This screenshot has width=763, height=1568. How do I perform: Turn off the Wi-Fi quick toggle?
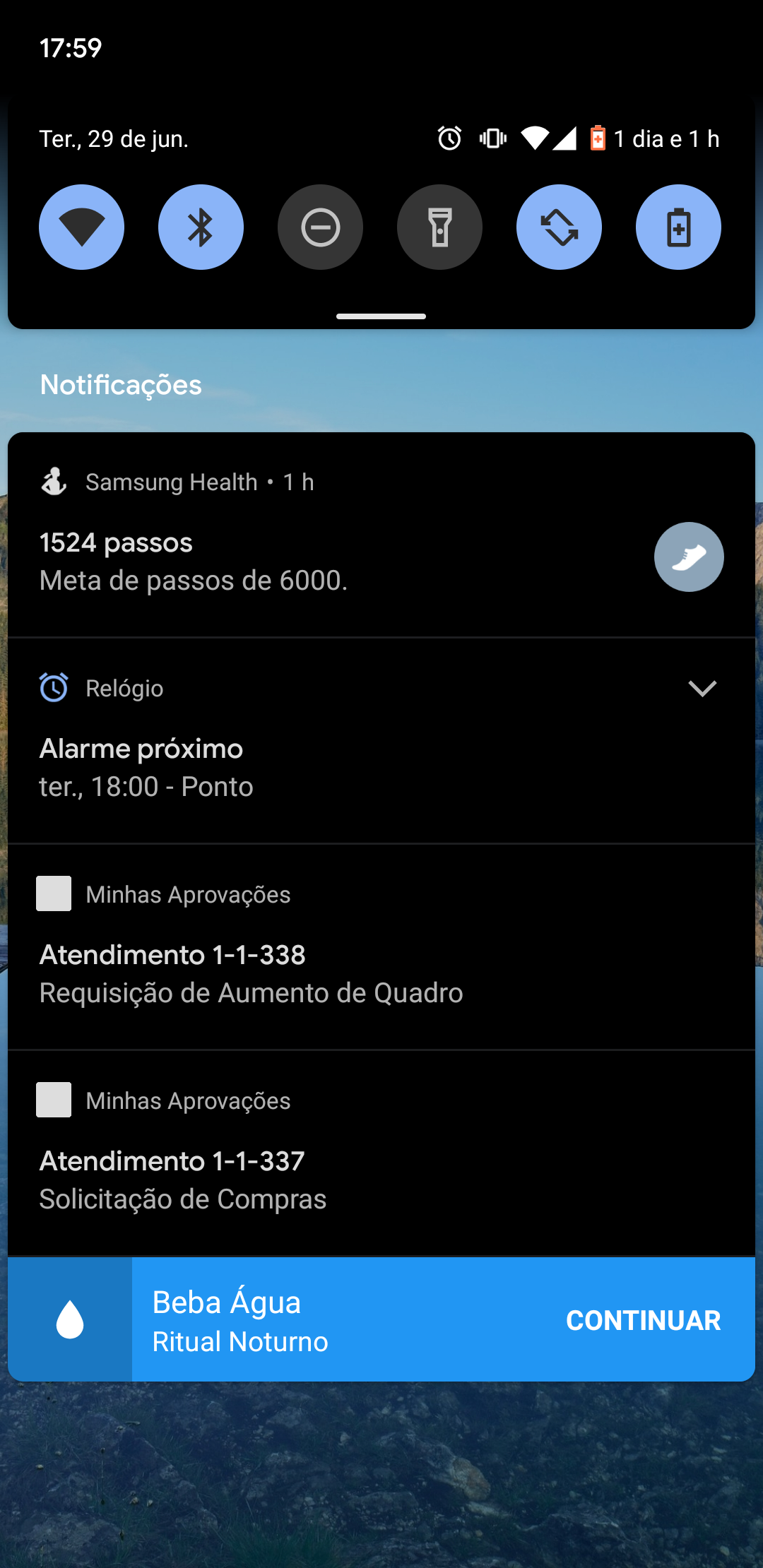pos(81,227)
